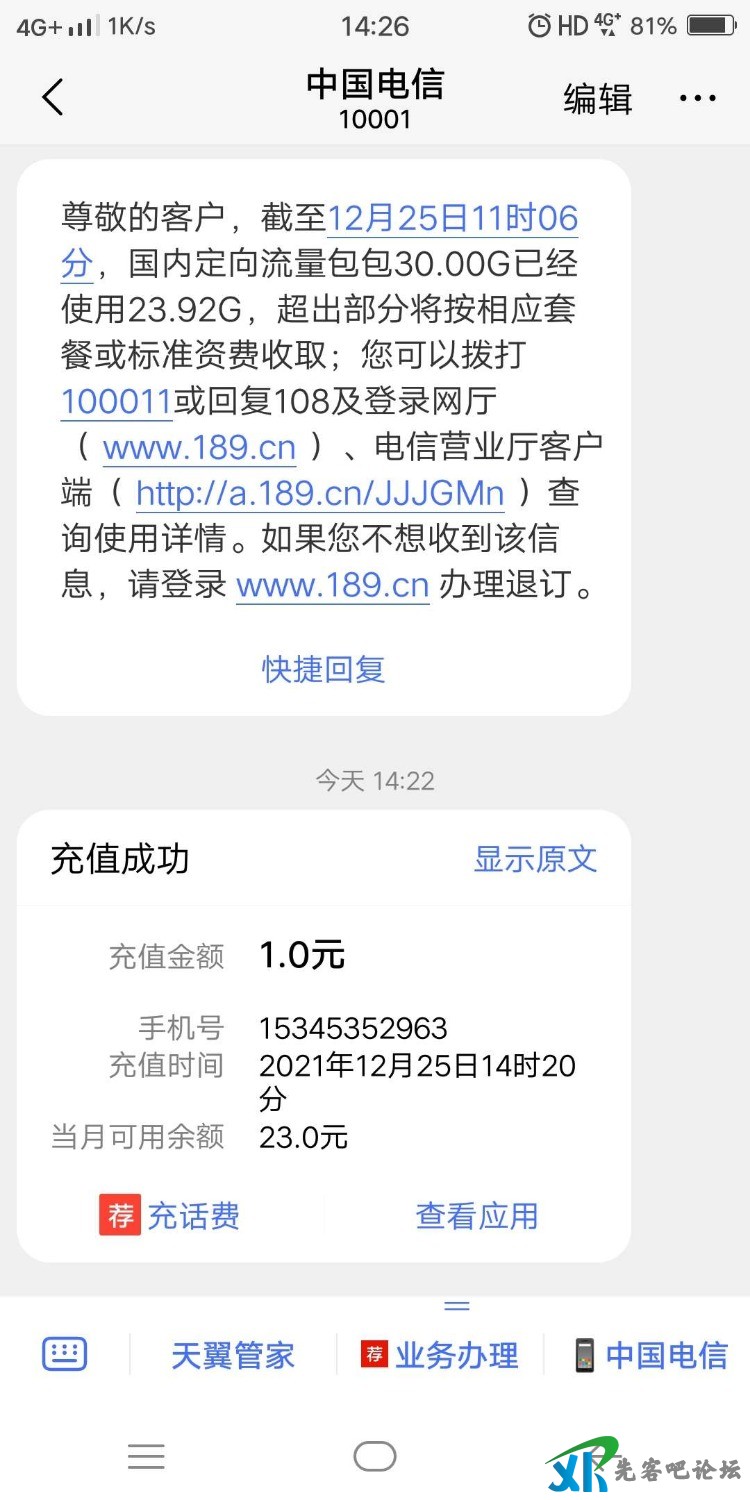Tap 快捷回复 to expand quick replies

322,669
